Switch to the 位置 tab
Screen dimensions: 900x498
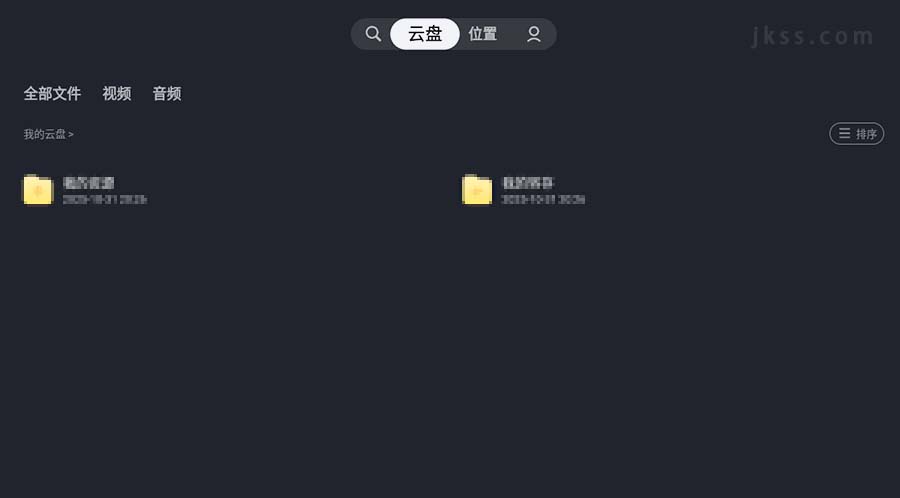[x=483, y=34]
